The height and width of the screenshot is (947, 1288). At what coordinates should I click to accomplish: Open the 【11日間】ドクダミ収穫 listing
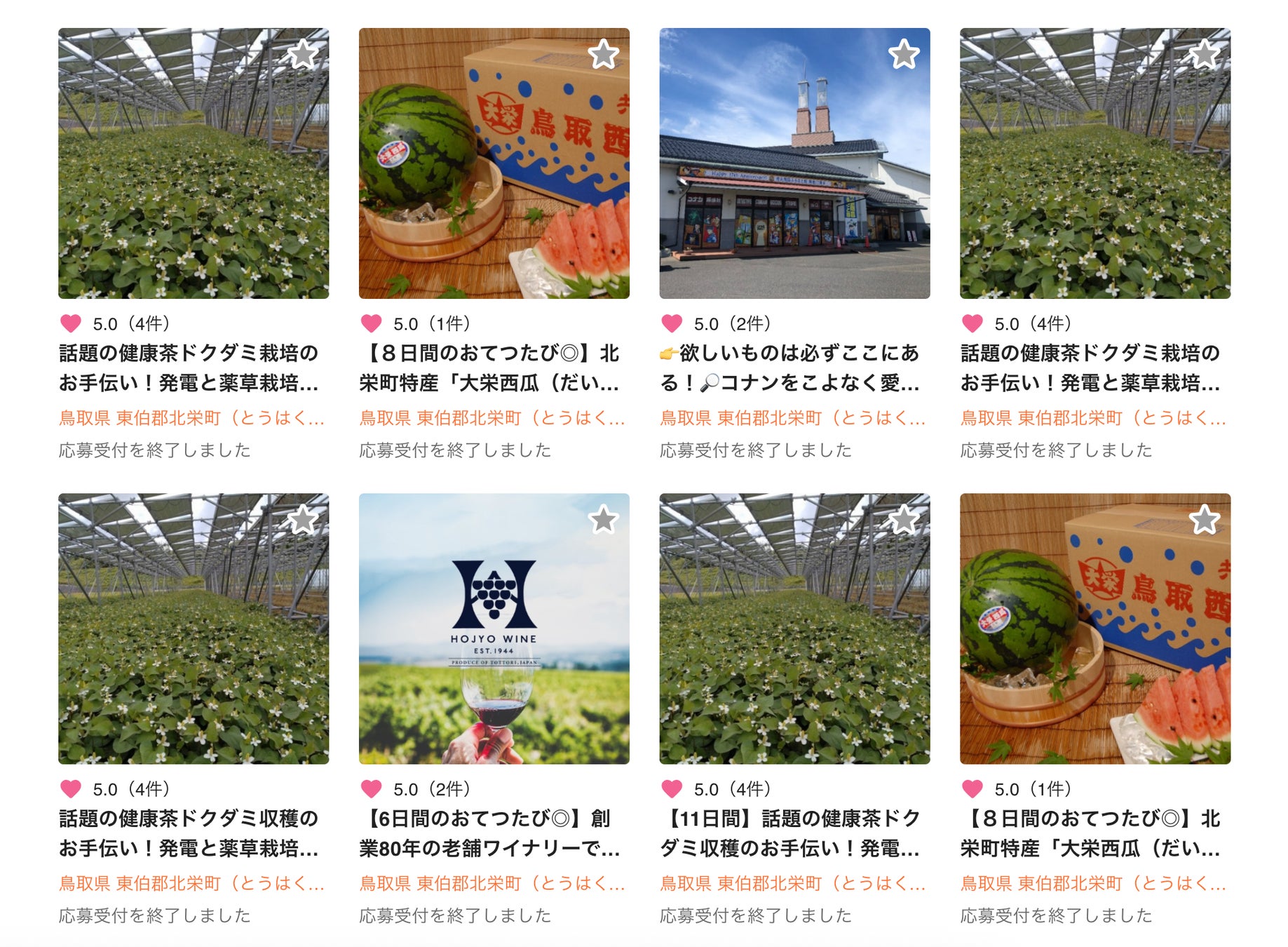click(794, 629)
